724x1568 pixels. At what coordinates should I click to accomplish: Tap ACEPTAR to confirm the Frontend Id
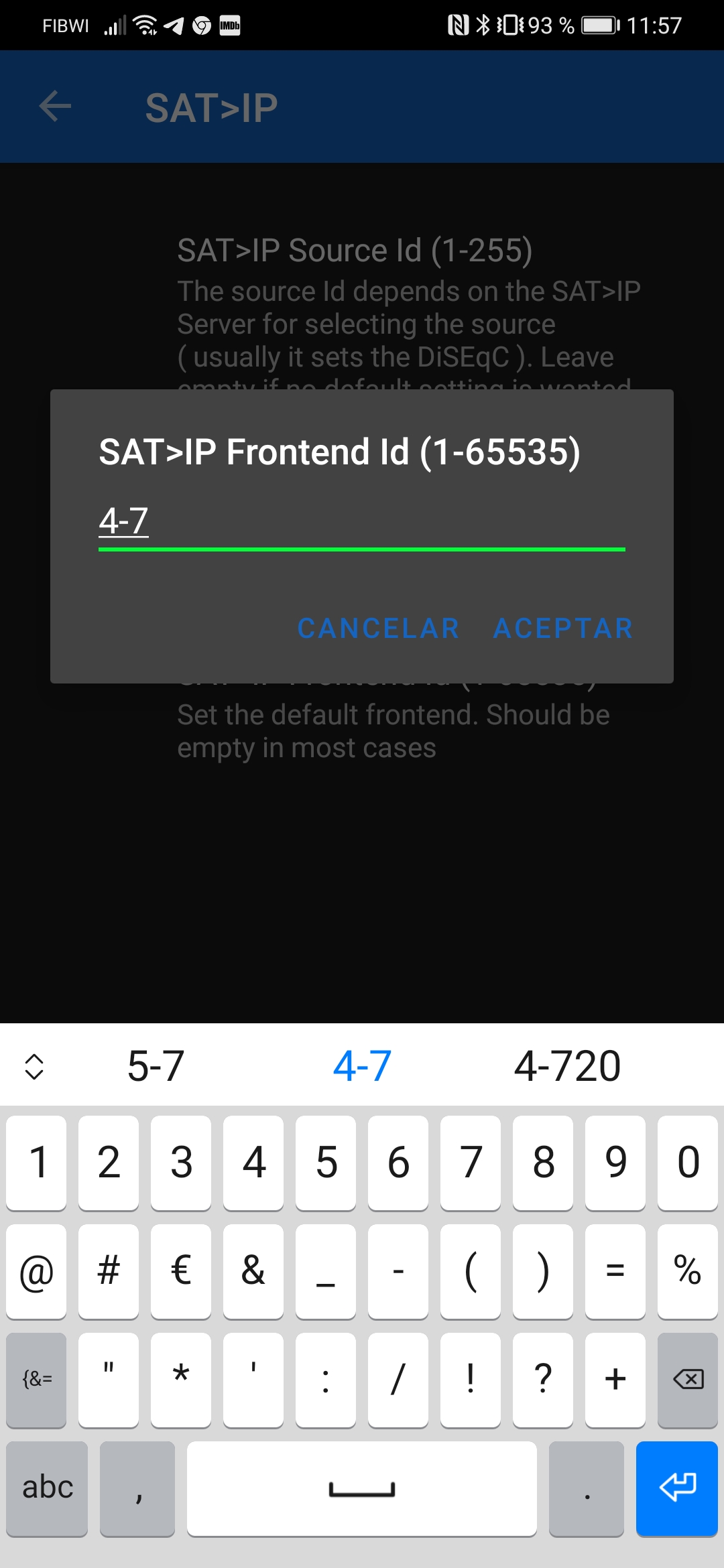[563, 629]
